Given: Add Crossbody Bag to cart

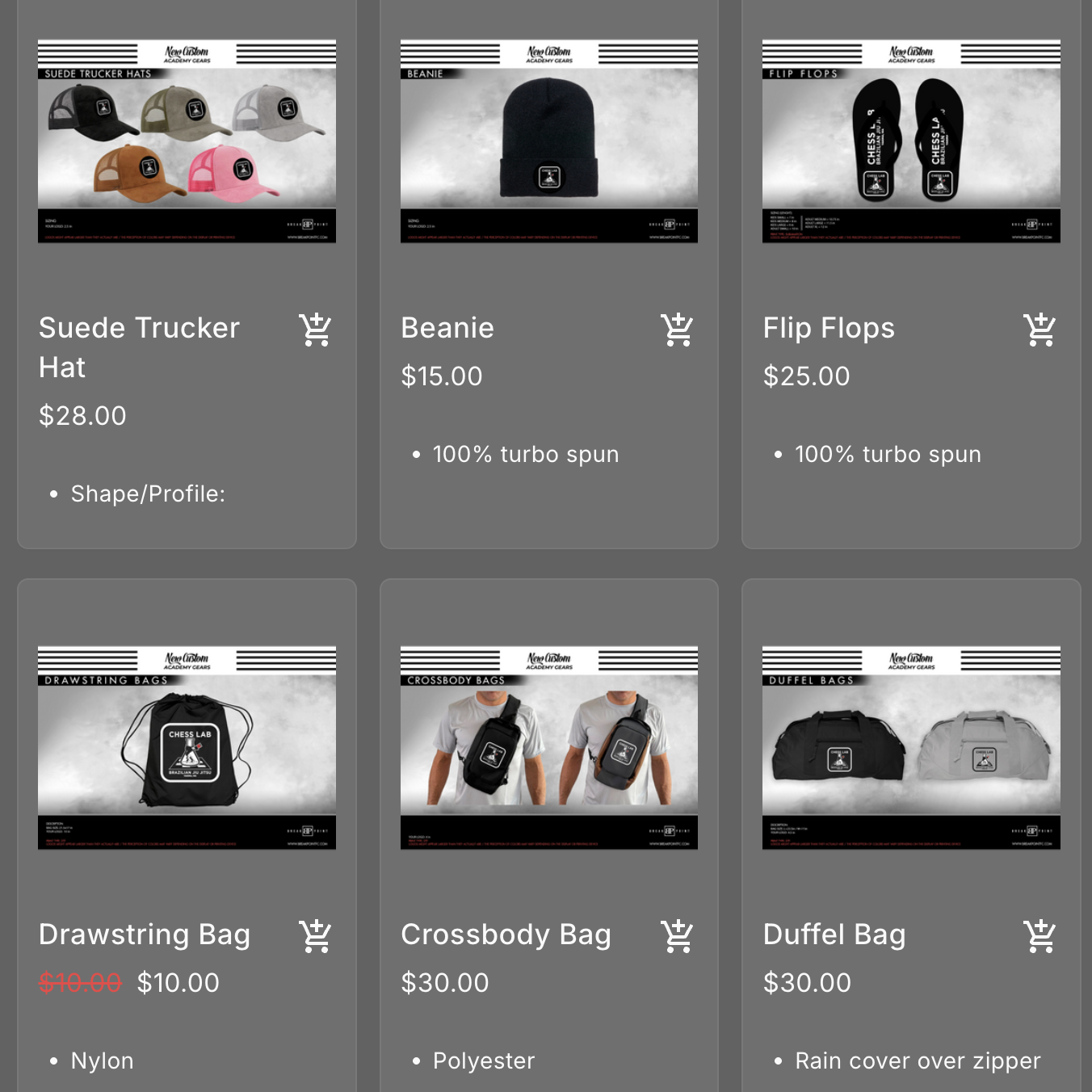Looking at the screenshot, I should pyautogui.click(x=677, y=936).
